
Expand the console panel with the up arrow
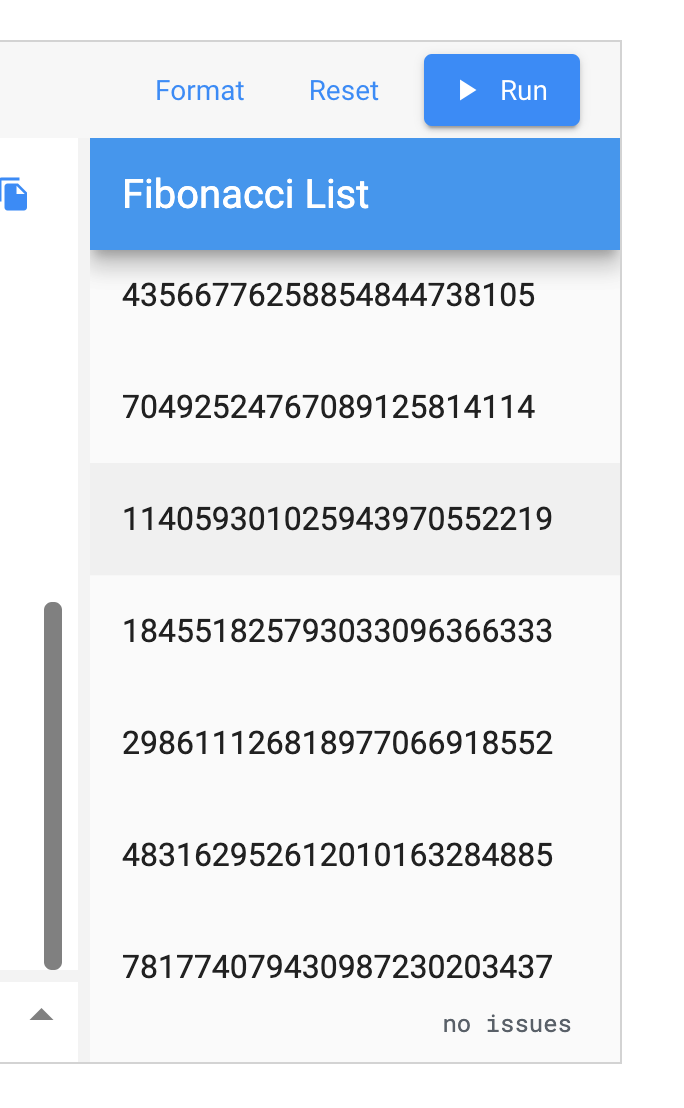click(42, 1015)
